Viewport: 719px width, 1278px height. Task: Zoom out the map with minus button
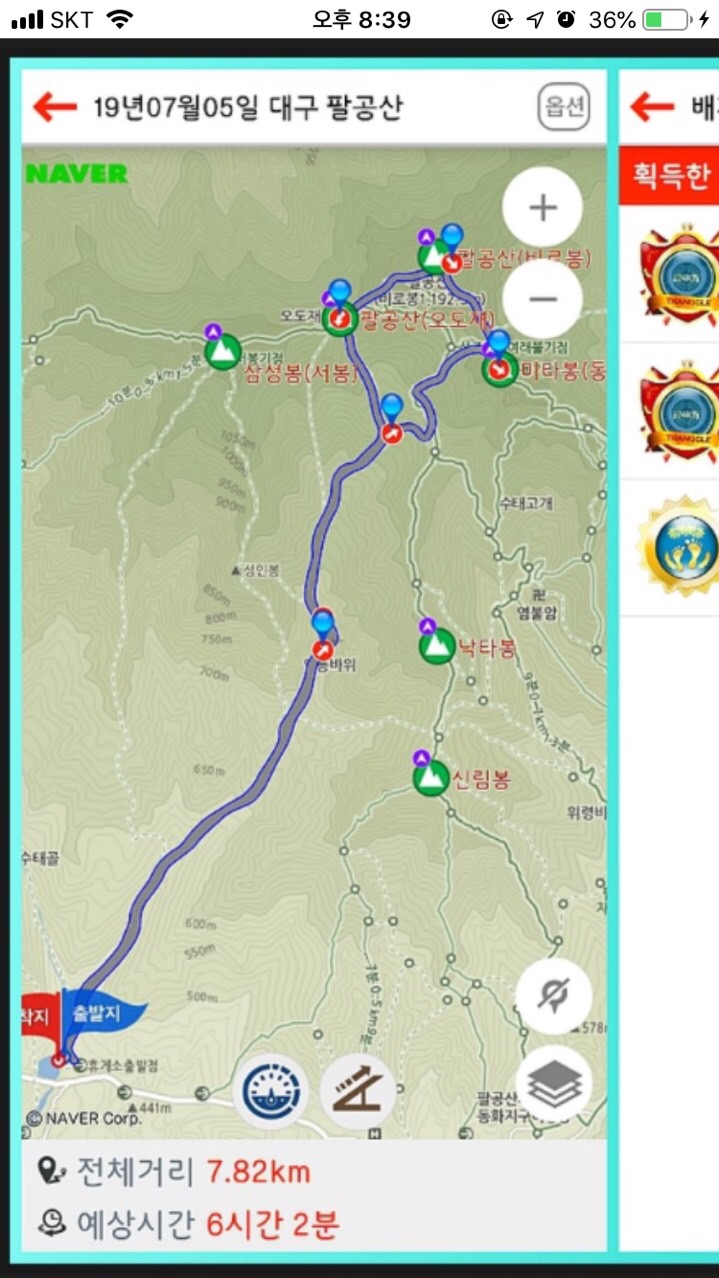(543, 299)
